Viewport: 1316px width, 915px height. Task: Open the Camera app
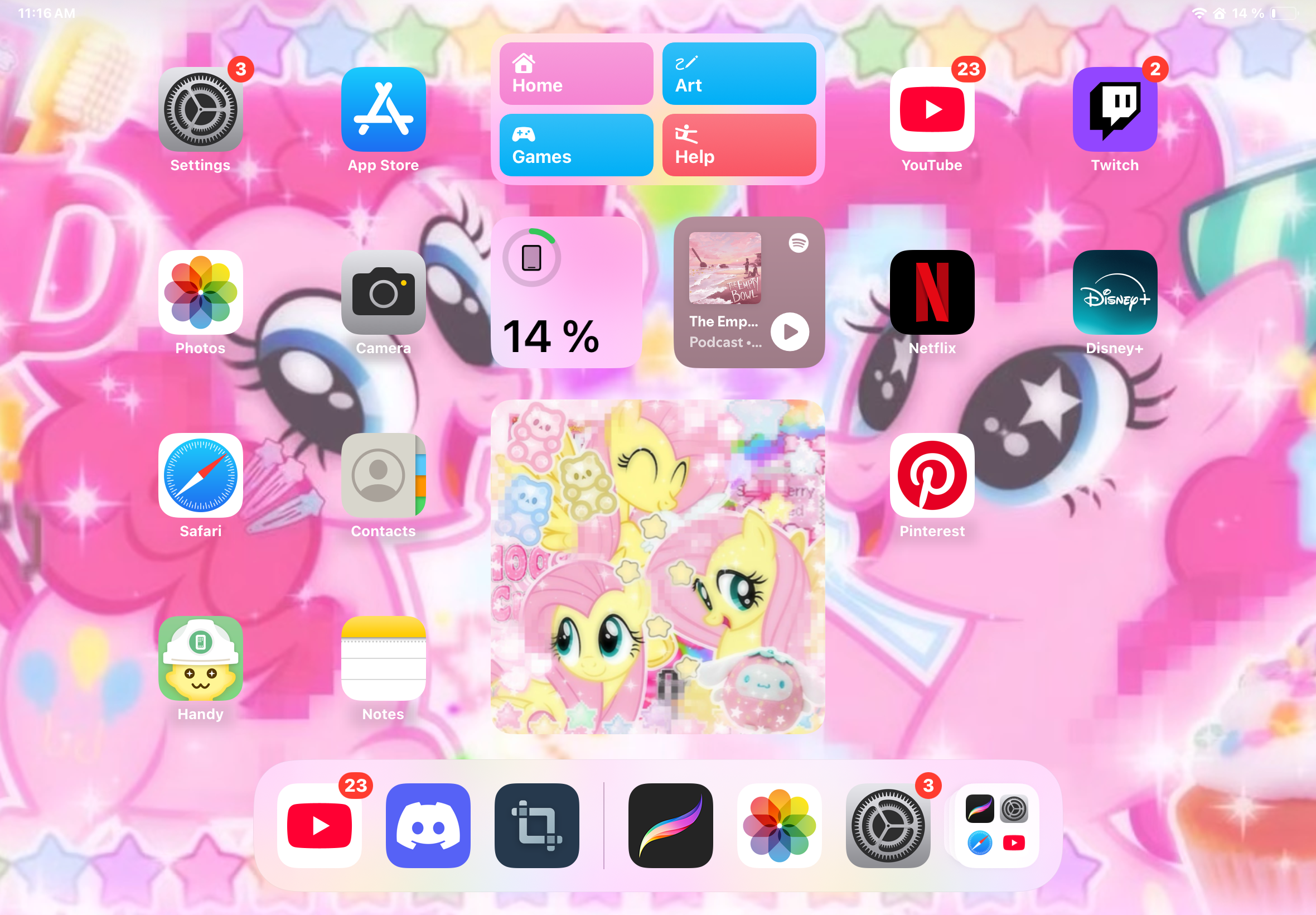(x=383, y=292)
